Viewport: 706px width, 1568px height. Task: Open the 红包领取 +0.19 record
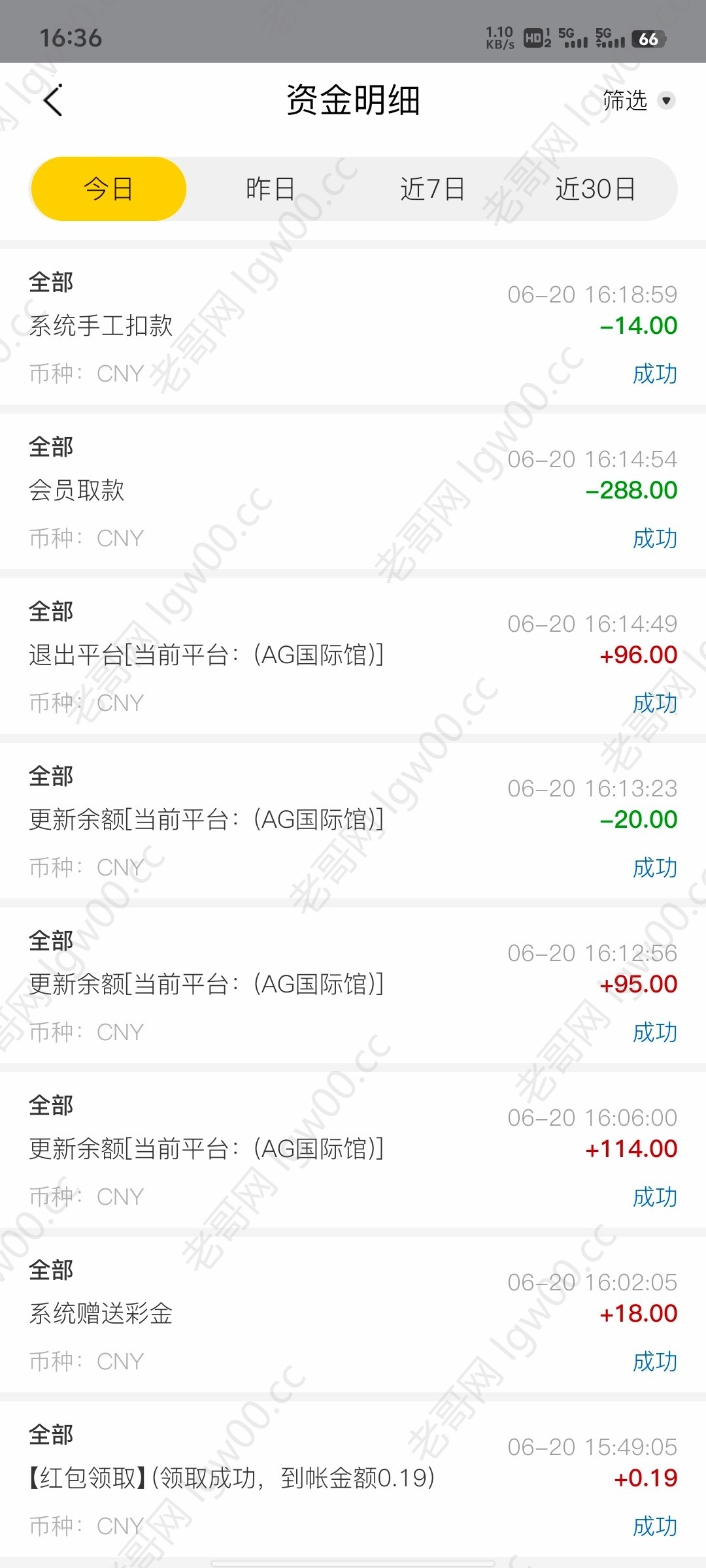tap(353, 1479)
